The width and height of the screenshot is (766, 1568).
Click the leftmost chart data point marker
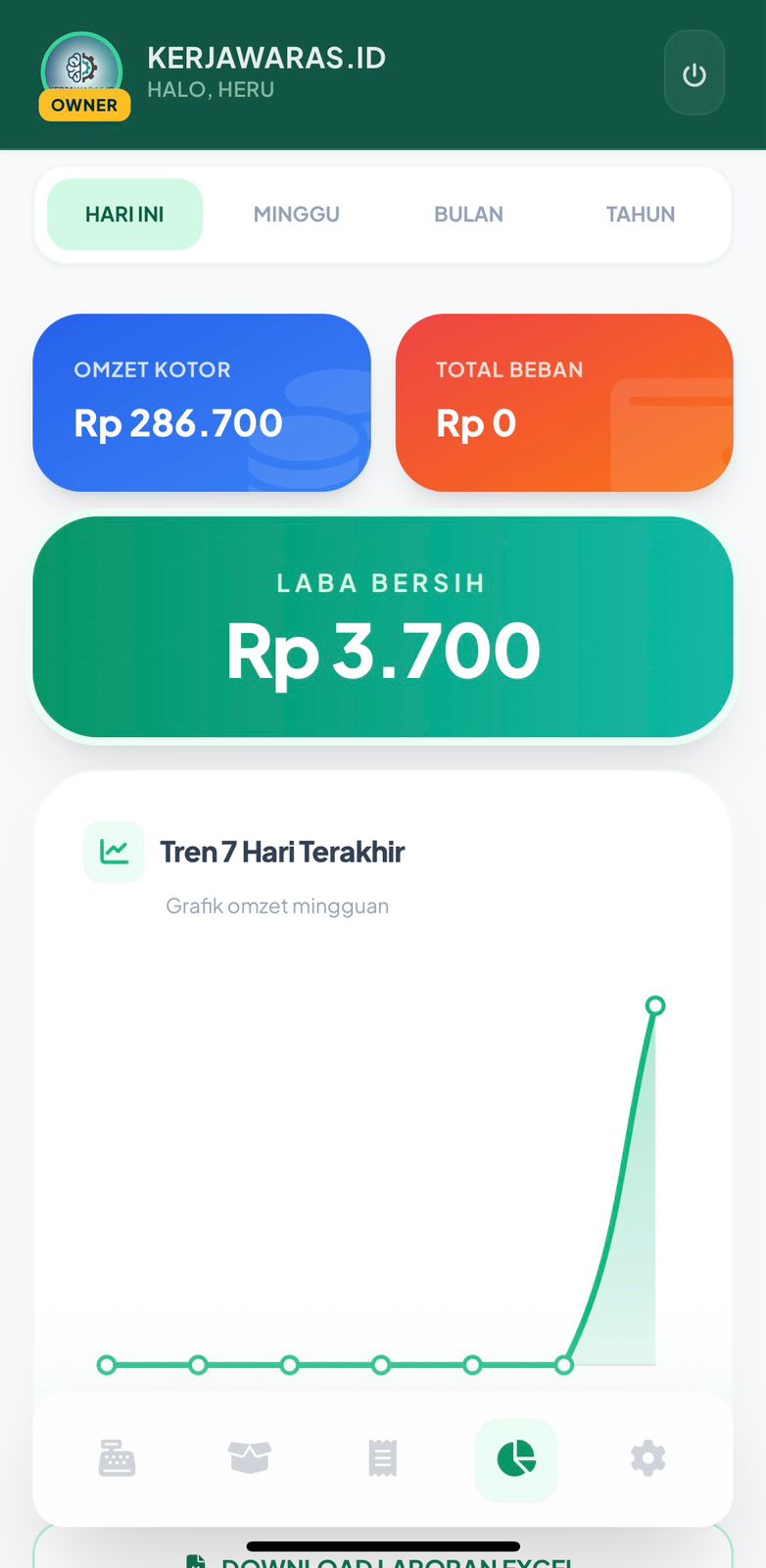point(107,1364)
